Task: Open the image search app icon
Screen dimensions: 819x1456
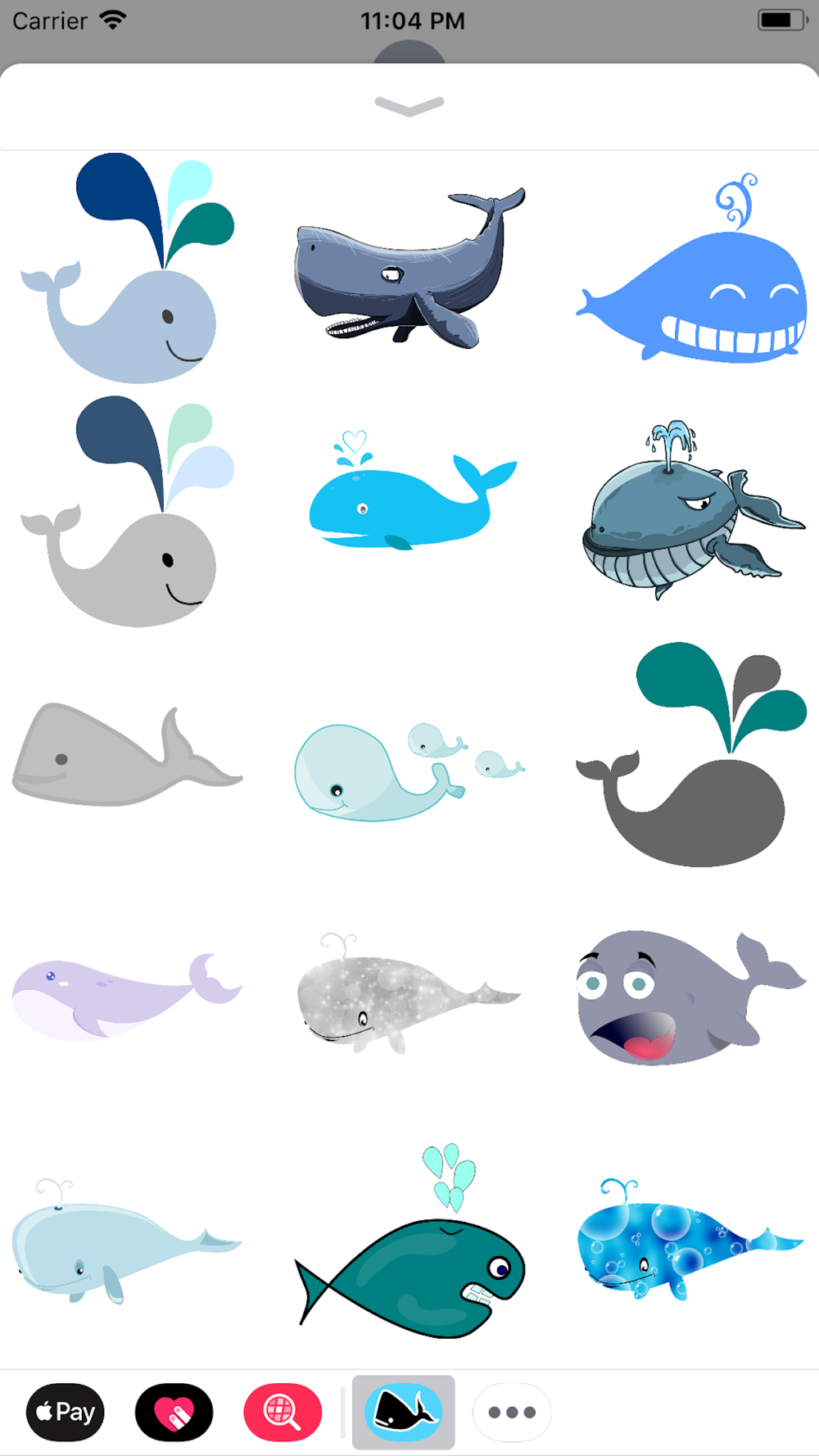Action: click(x=283, y=1412)
